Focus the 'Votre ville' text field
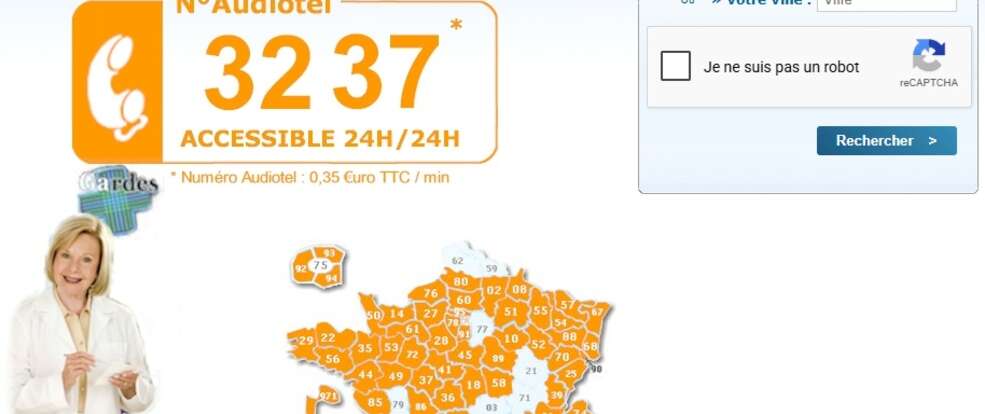985x414 pixels. pos(885,4)
